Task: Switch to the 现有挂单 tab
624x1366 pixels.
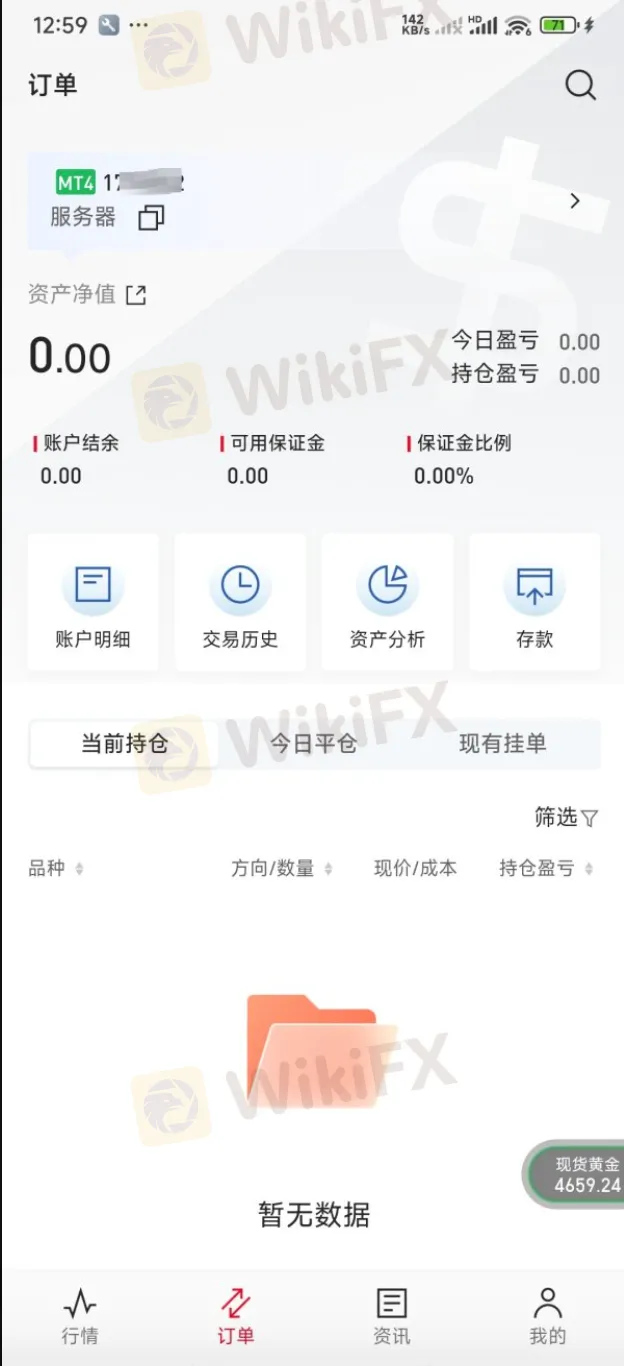Action: 502,744
